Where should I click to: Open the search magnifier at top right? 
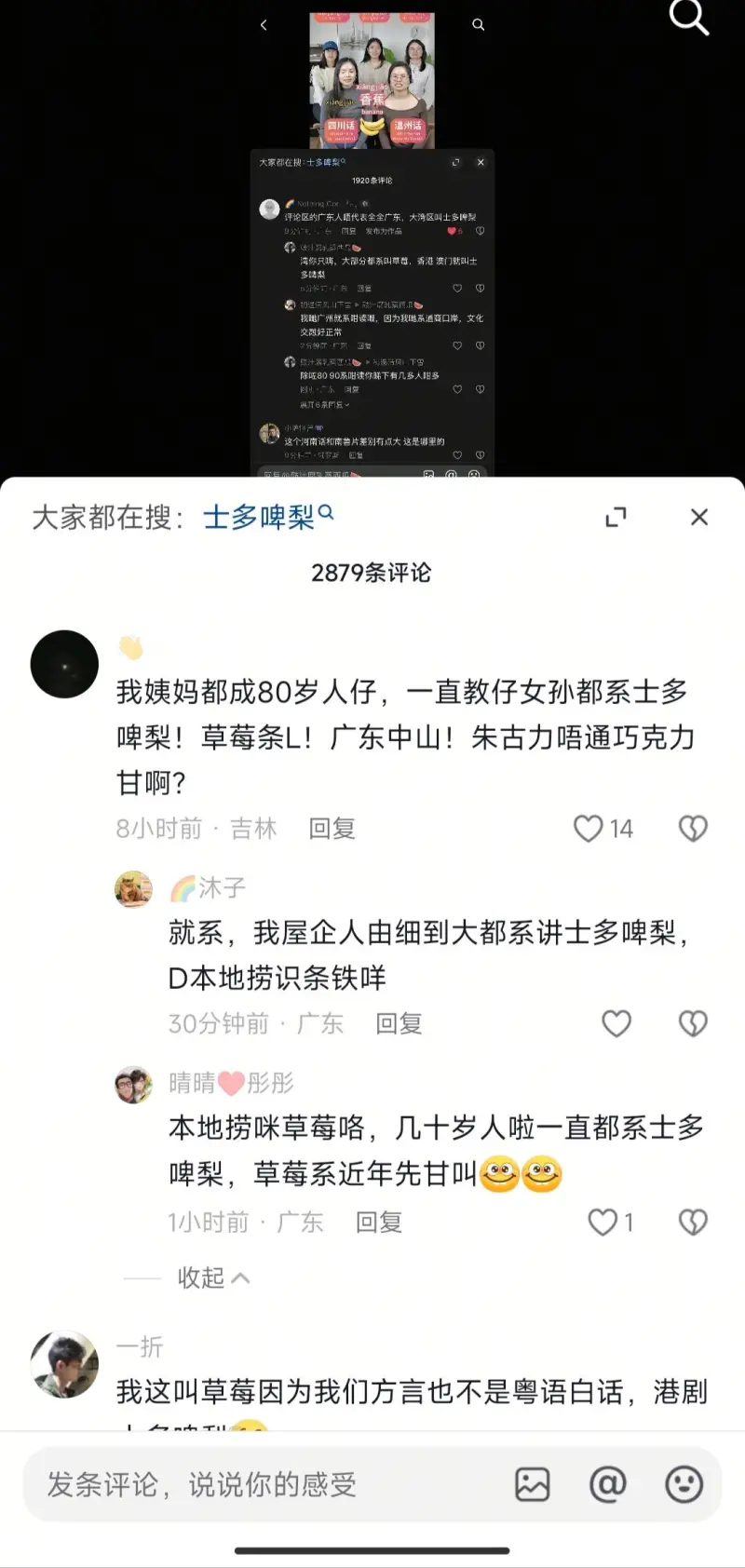(689, 17)
